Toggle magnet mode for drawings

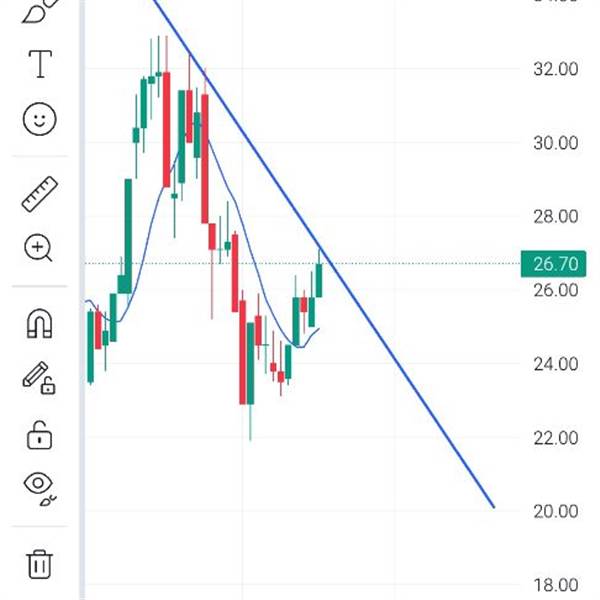tap(39, 323)
